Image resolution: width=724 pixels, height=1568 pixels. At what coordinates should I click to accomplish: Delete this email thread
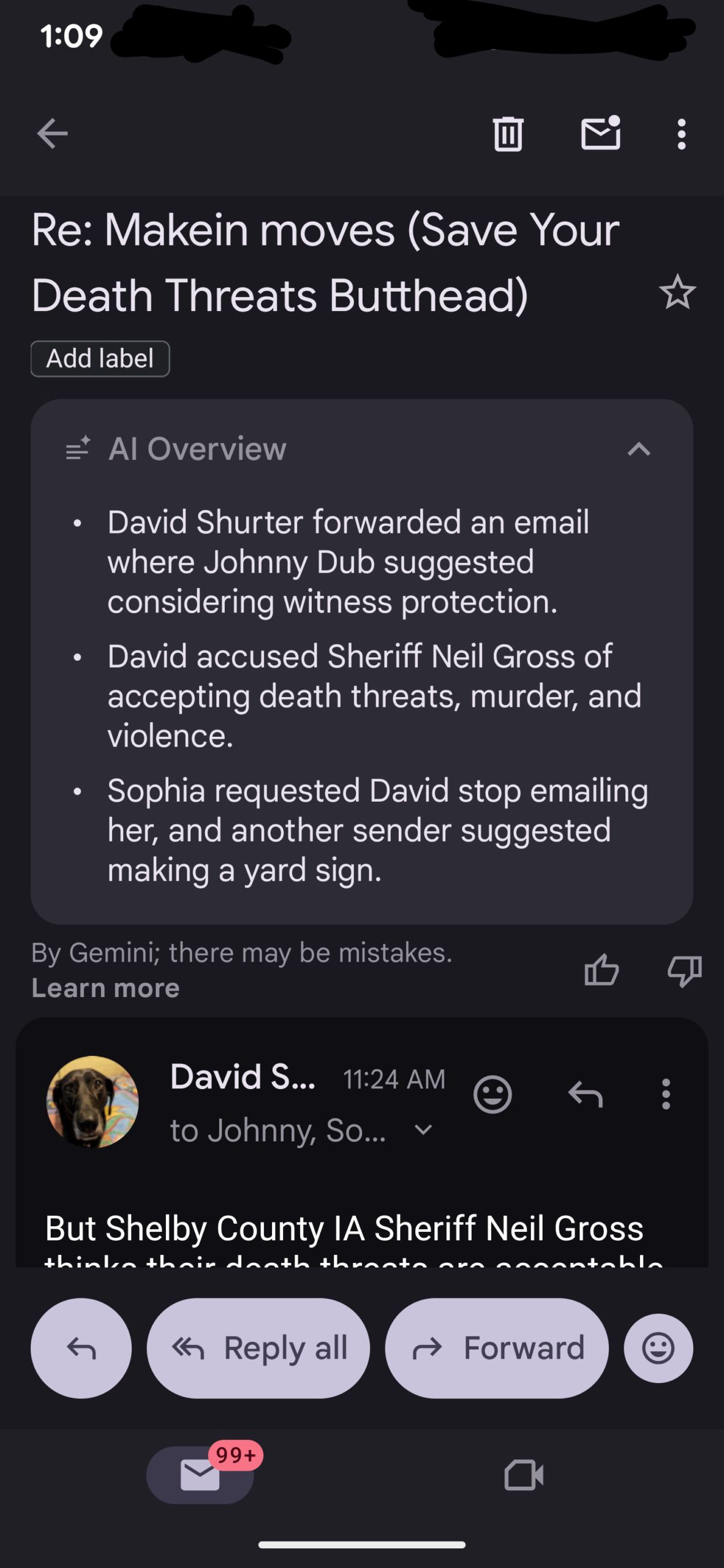[x=508, y=134]
